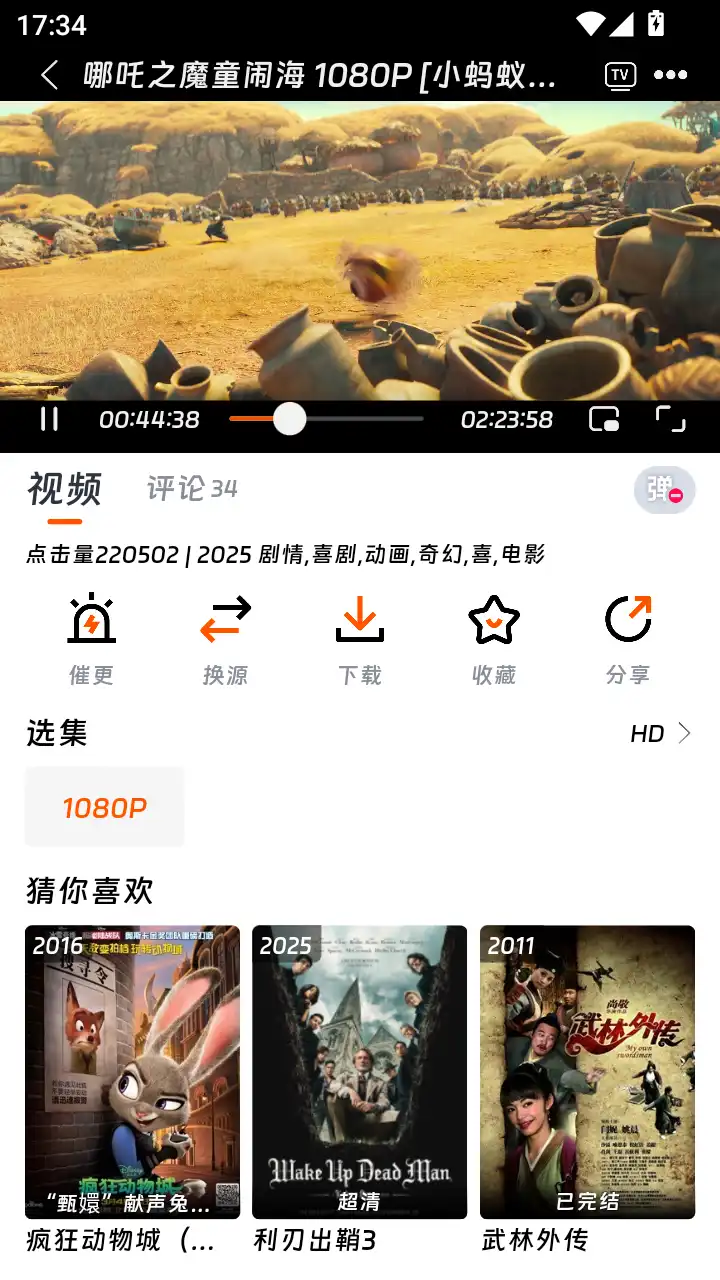Switch to the 评论 comments tab
720x1280 pixels.
pos(190,489)
